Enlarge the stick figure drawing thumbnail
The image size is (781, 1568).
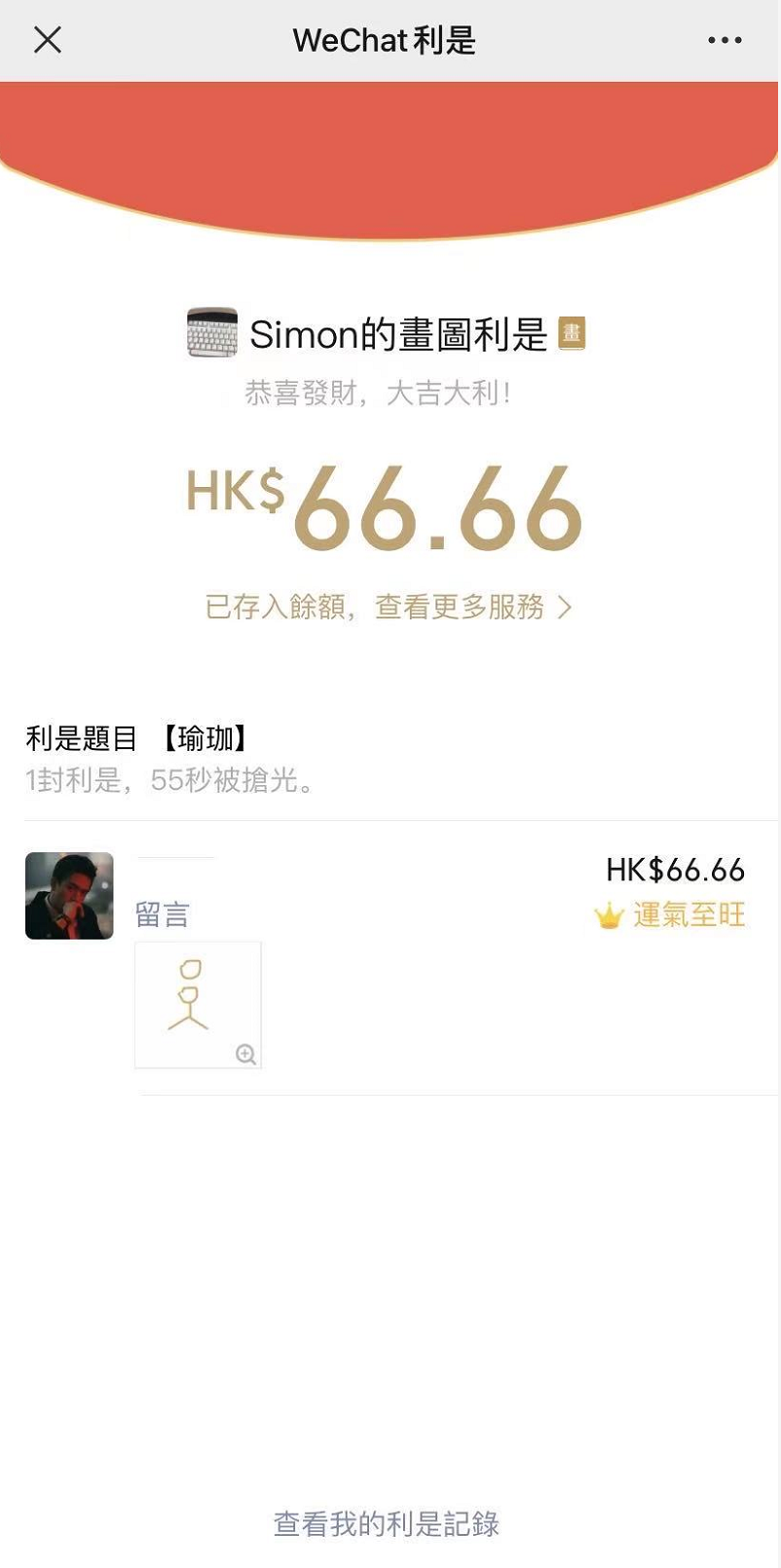[198, 1004]
